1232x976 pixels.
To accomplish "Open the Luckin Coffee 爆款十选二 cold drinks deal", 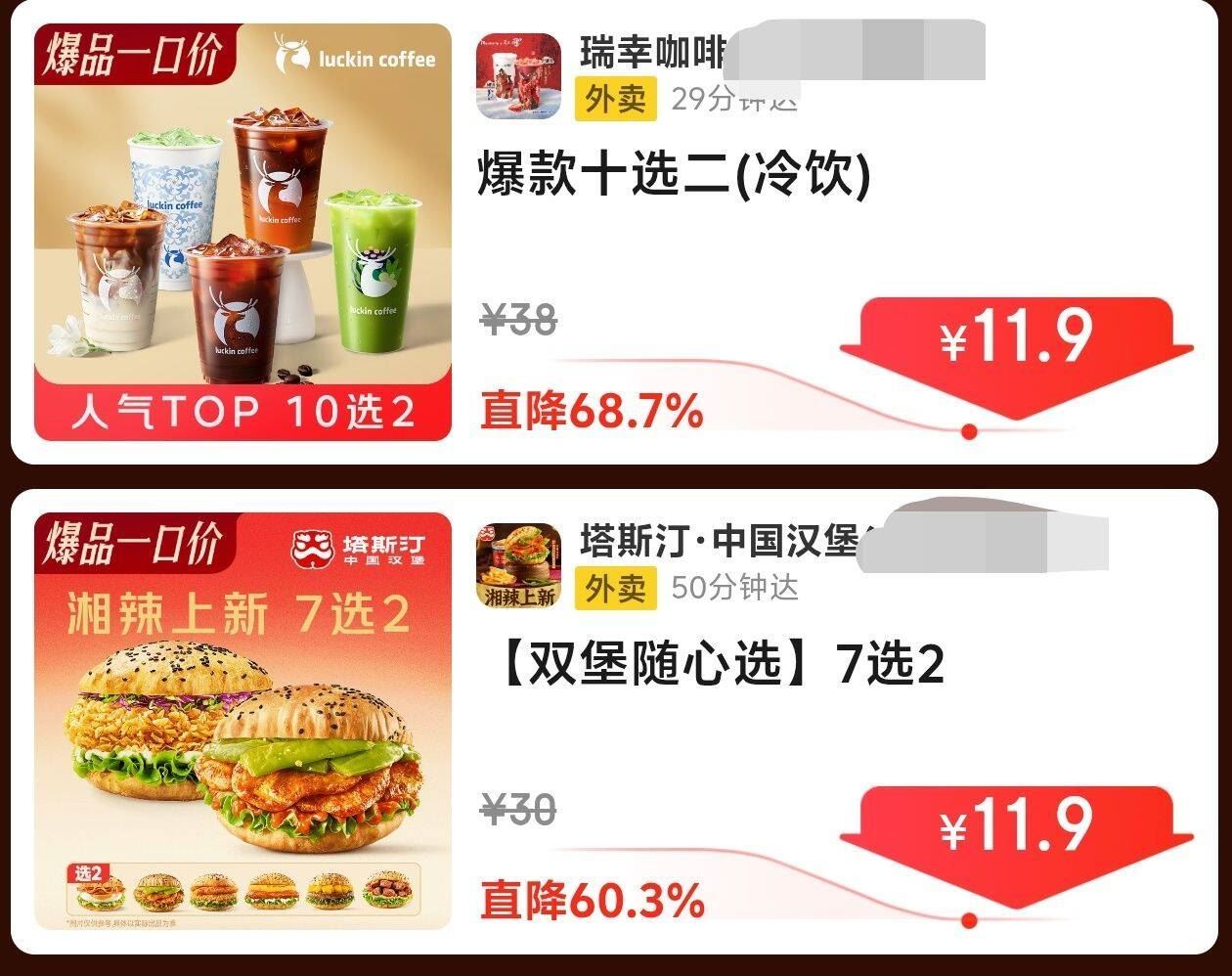I will click(673, 177).
